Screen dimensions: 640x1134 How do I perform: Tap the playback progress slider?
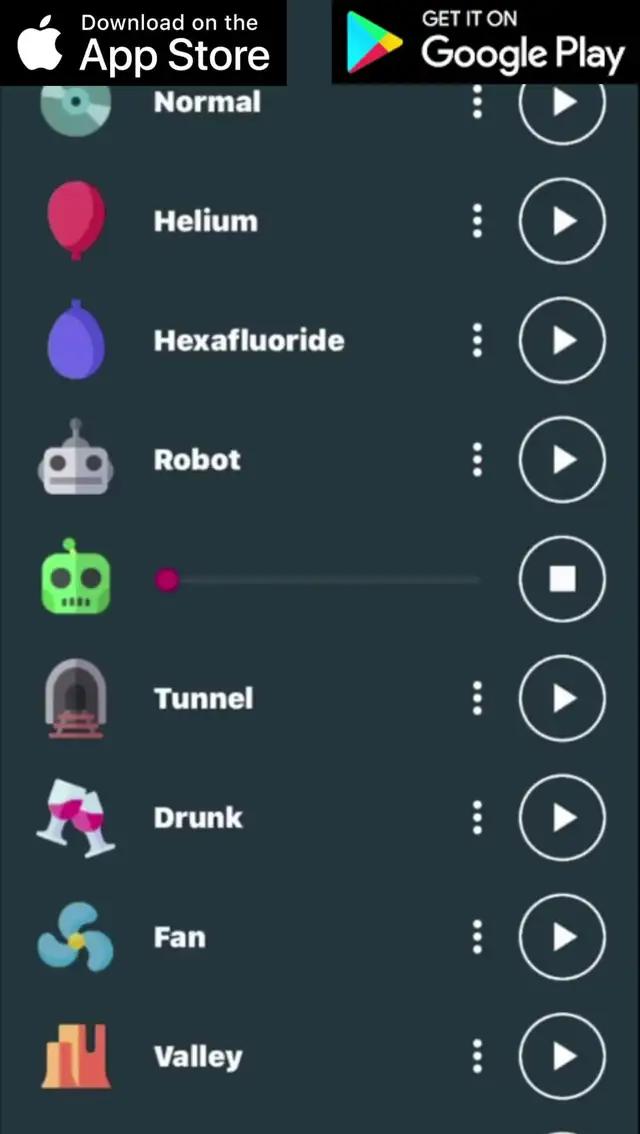(320, 580)
